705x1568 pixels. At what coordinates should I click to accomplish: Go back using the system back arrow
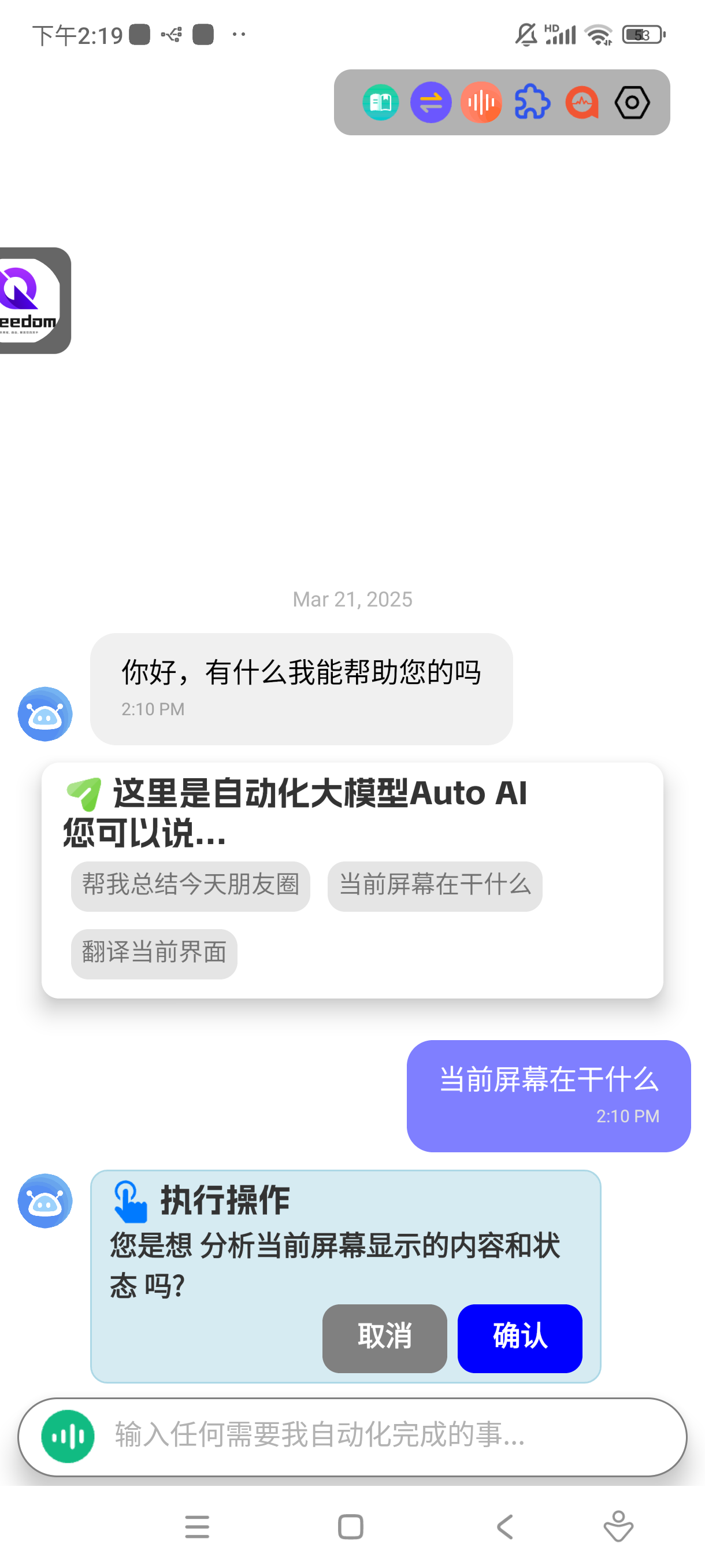[505, 1526]
